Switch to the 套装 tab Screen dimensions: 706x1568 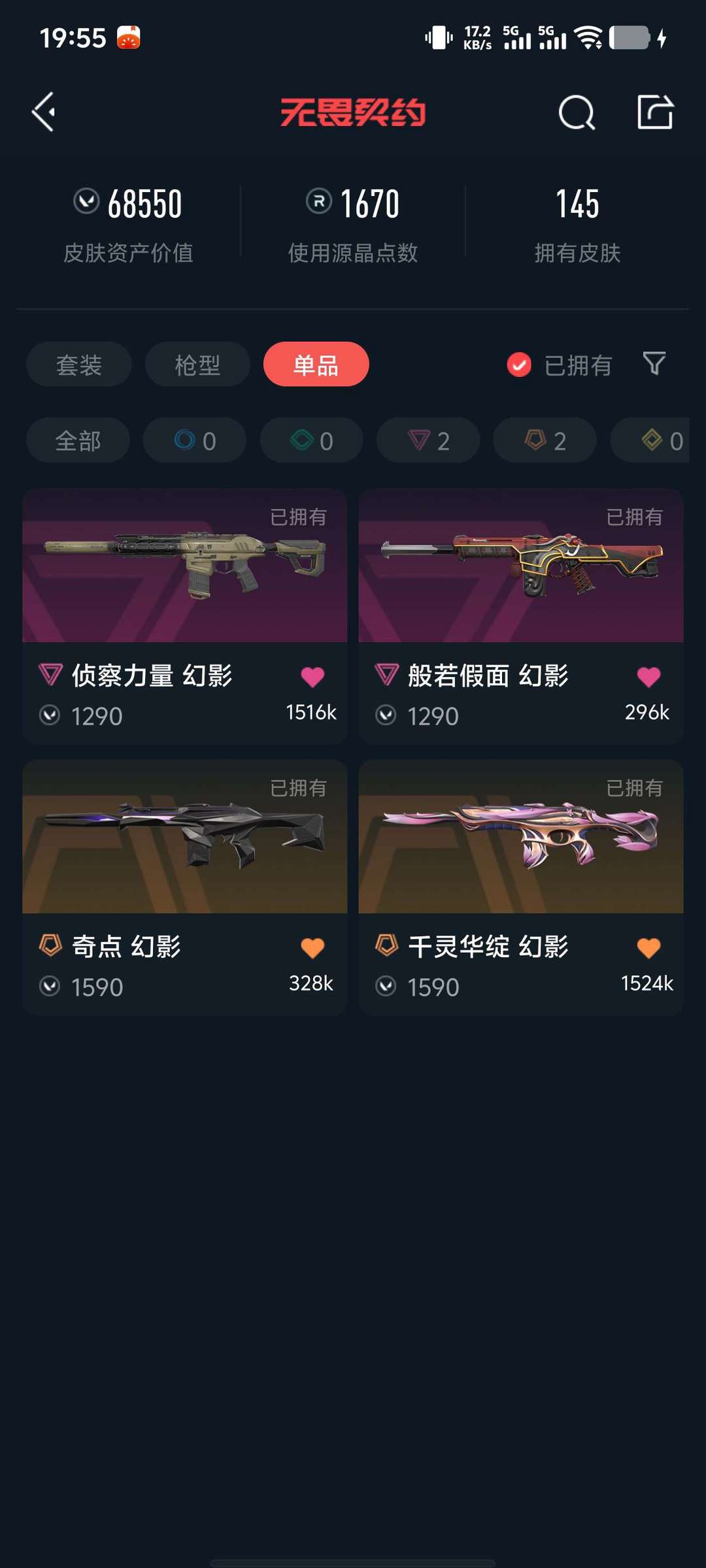click(79, 365)
